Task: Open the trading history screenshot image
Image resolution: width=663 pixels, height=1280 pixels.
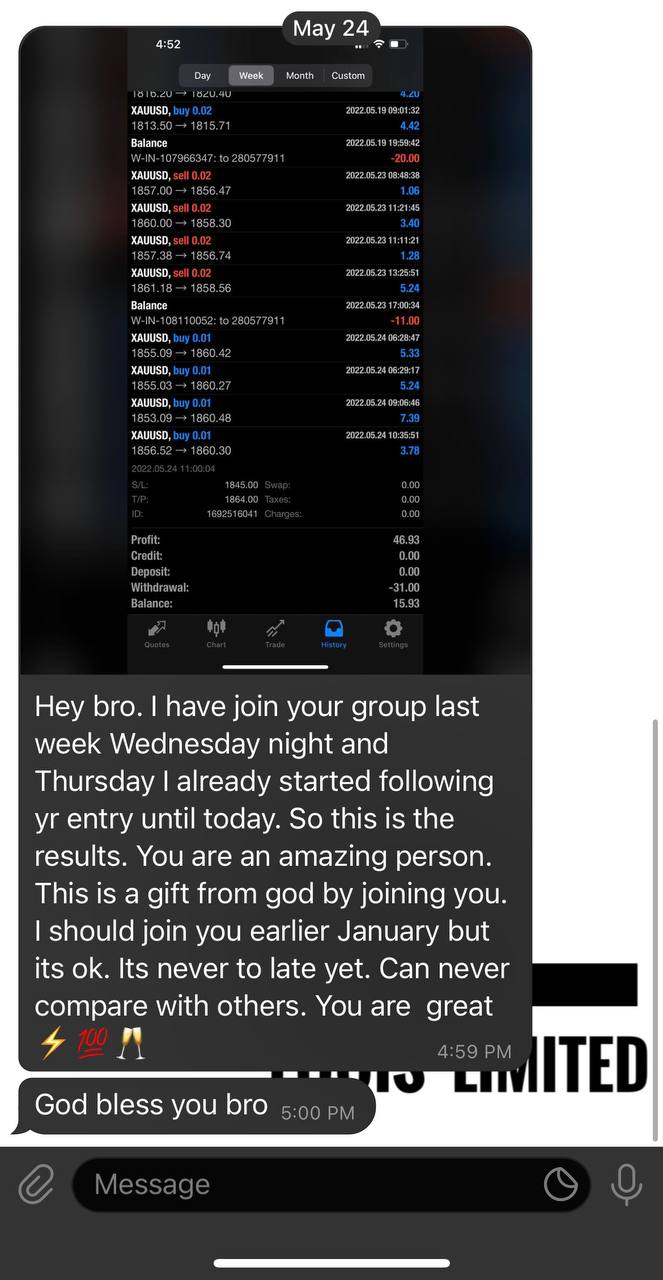Action: (275, 350)
